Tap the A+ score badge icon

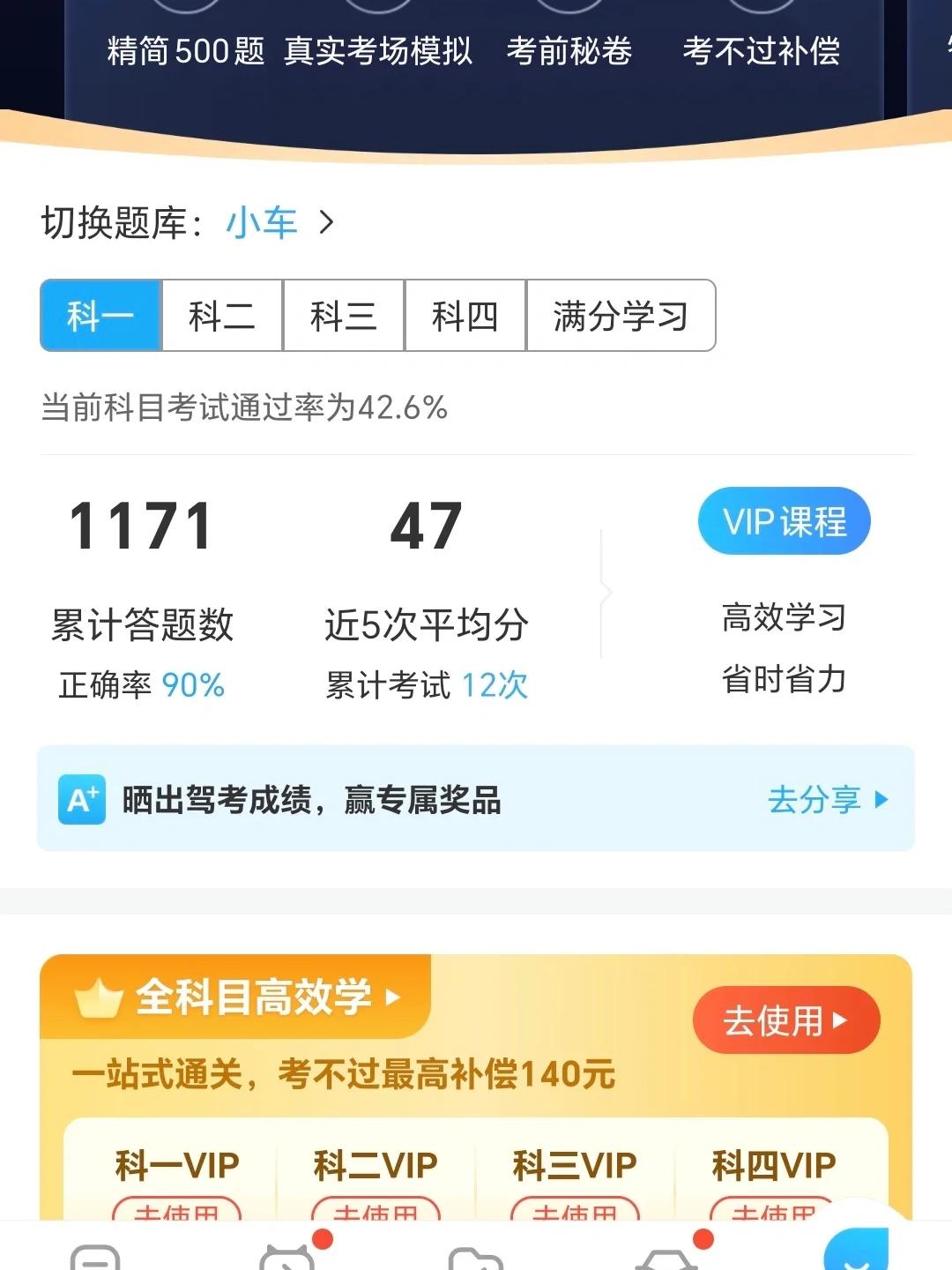82,801
